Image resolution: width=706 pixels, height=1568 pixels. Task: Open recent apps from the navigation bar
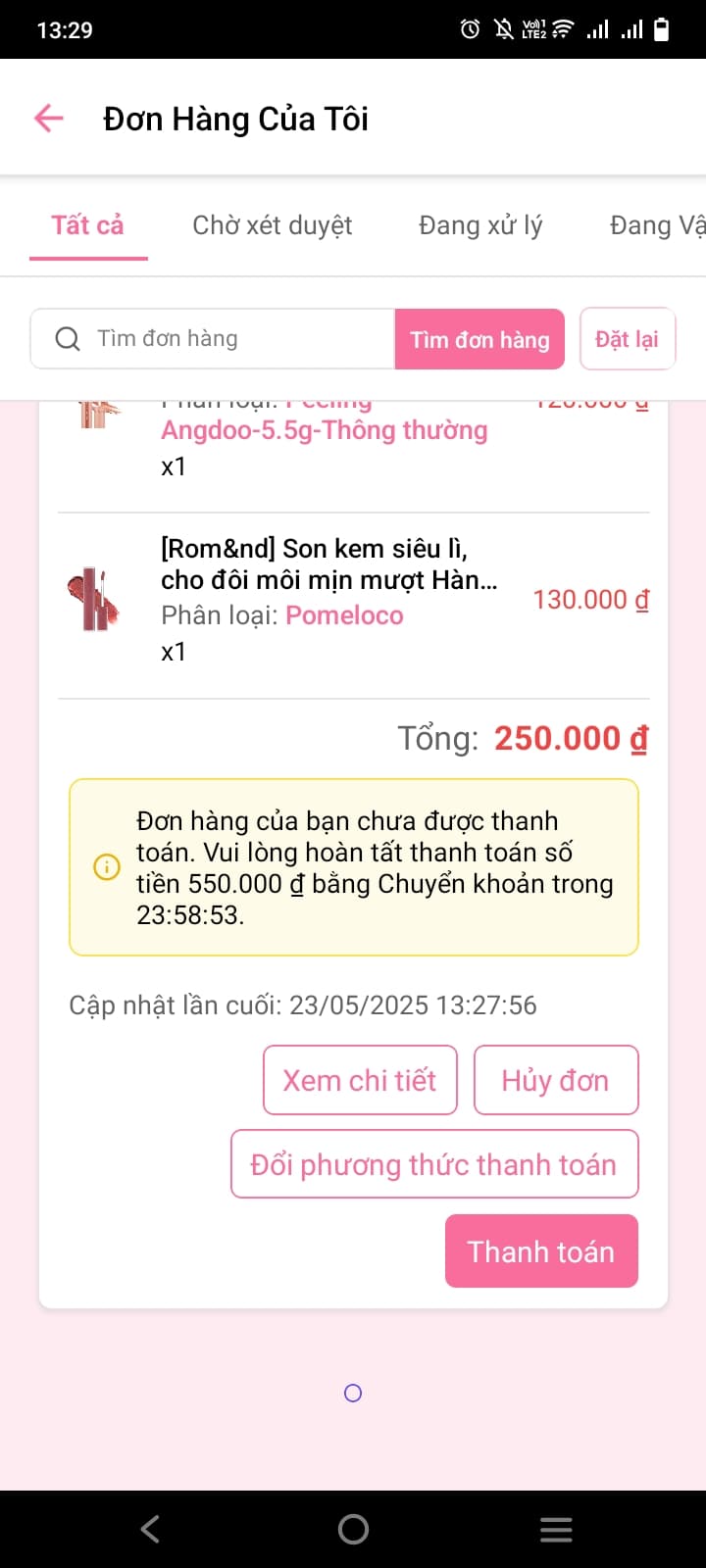[x=556, y=1529]
